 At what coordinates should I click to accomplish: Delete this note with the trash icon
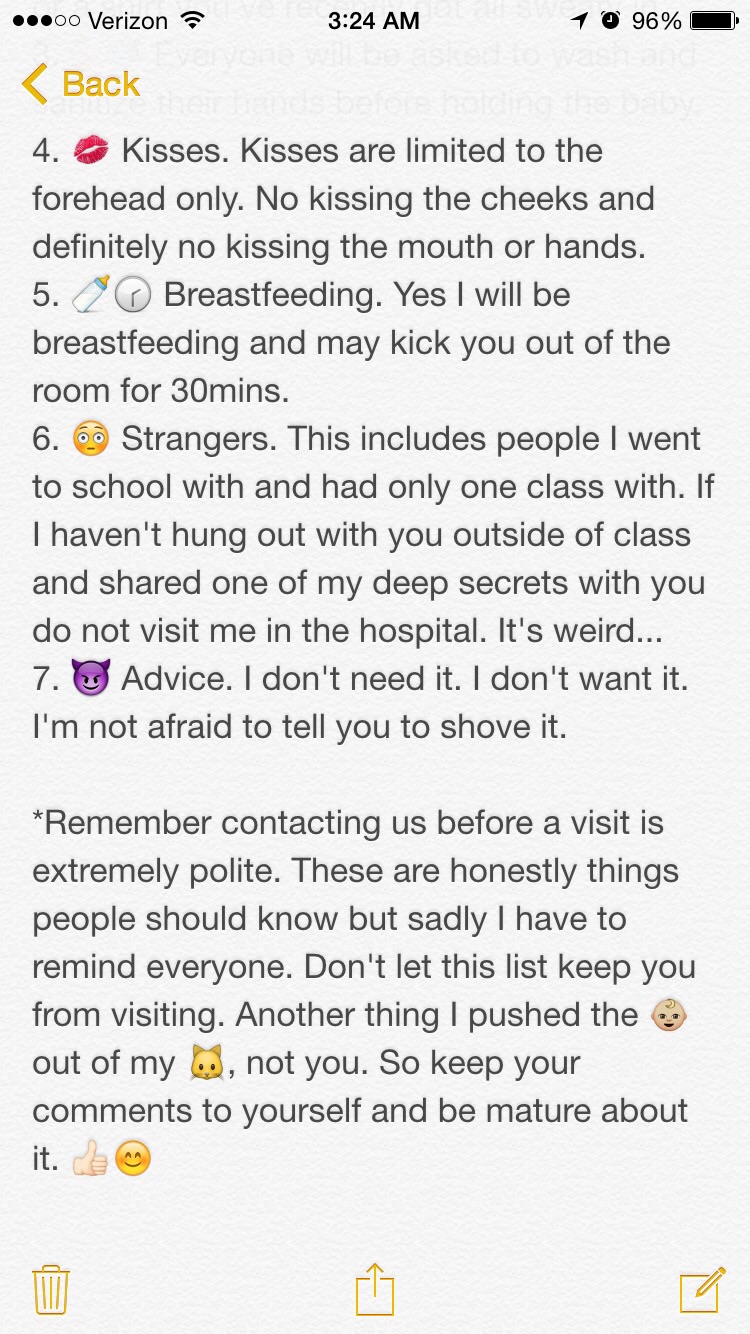[50, 1289]
